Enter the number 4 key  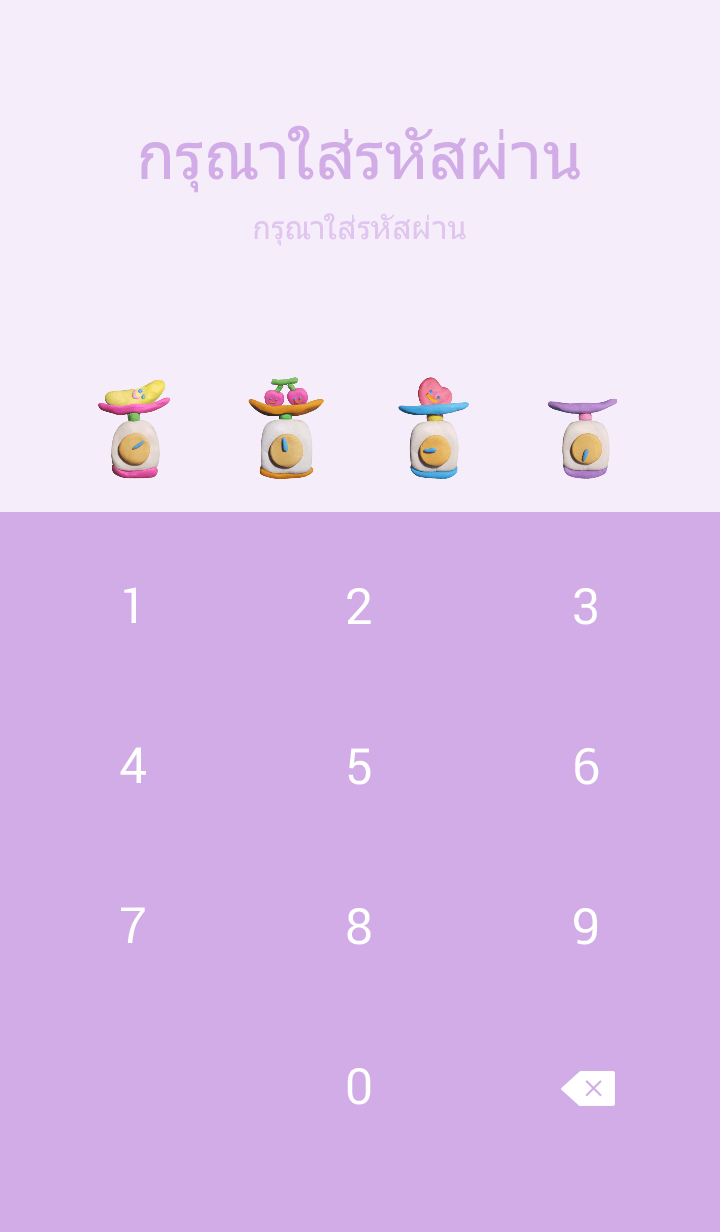point(132,767)
